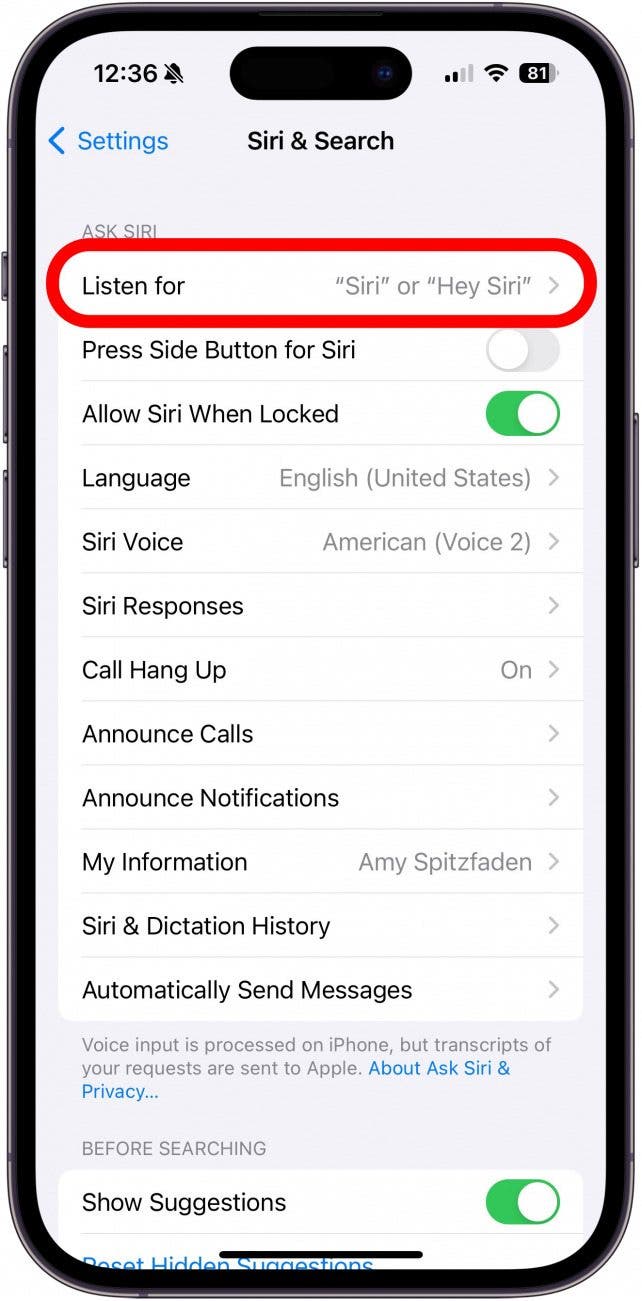642x1301 pixels.
Task: Turn off Allow Siri When Locked
Action: point(522,414)
